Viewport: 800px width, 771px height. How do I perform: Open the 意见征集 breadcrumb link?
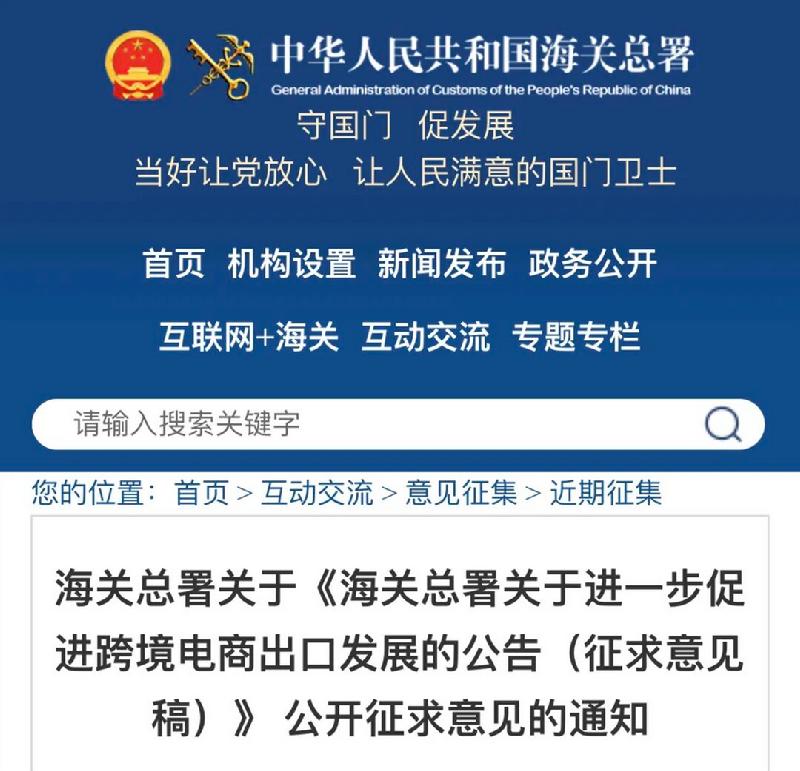(x=461, y=493)
